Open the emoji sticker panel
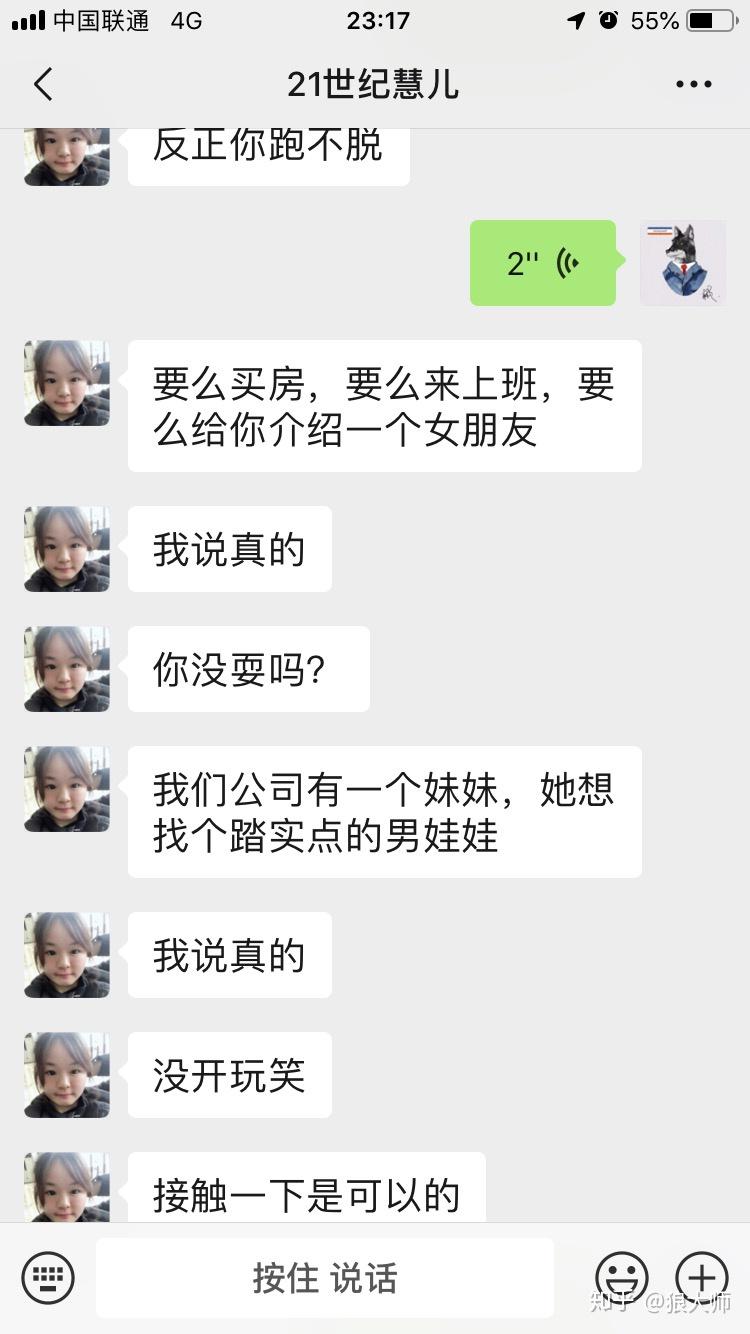The image size is (750, 1334). [x=622, y=1278]
